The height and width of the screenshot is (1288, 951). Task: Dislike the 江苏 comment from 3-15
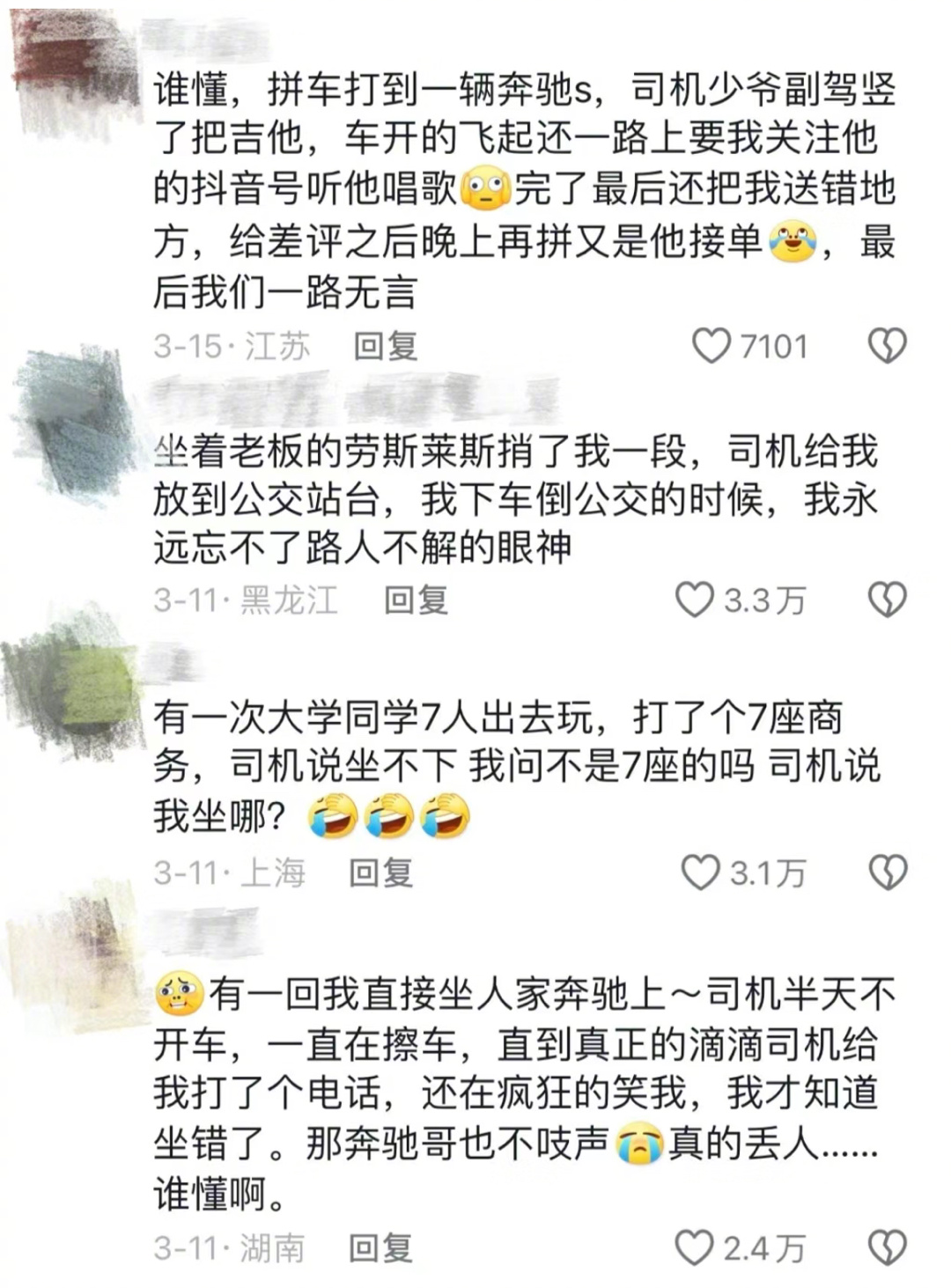tap(887, 346)
